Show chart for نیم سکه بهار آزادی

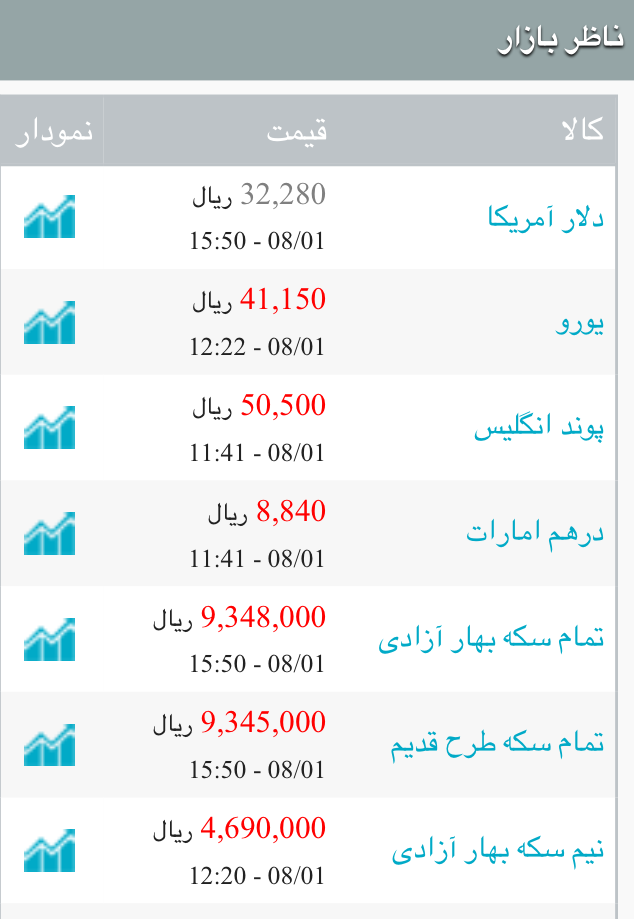coord(49,850)
